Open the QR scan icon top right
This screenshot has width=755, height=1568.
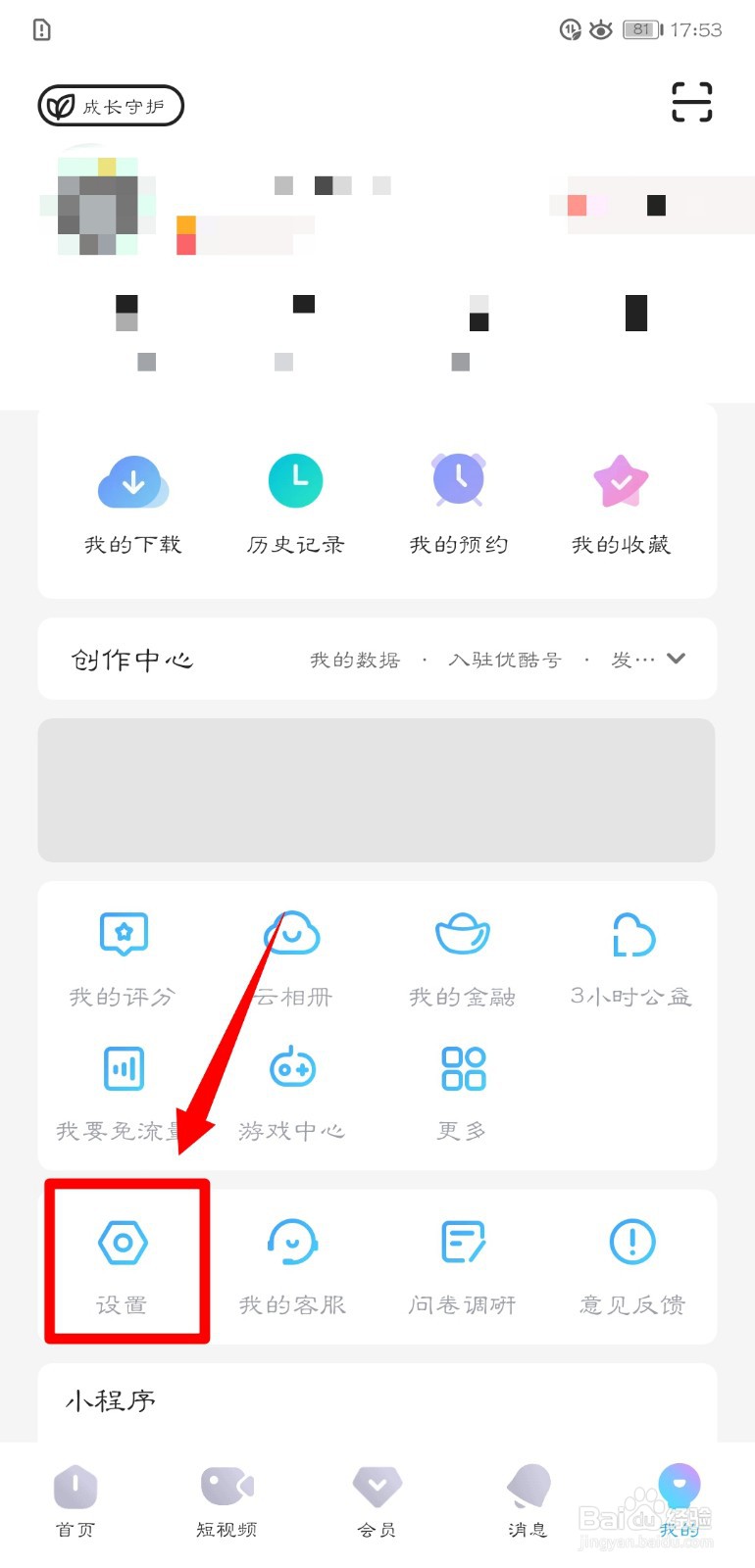point(691,102)
